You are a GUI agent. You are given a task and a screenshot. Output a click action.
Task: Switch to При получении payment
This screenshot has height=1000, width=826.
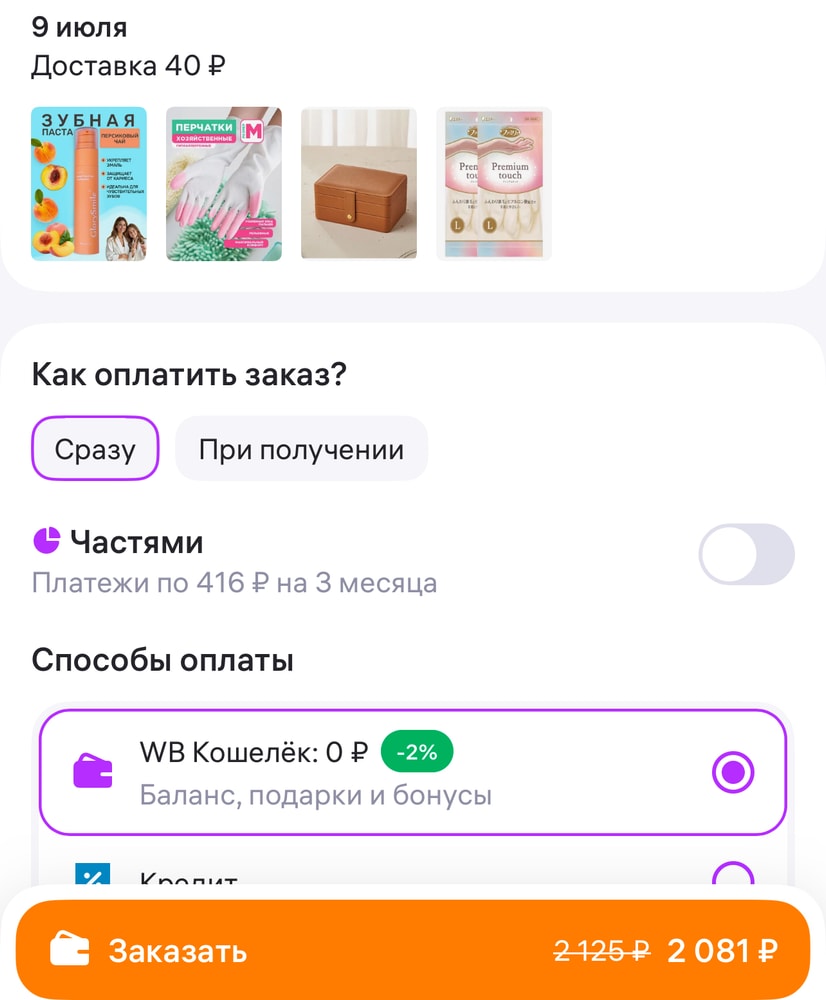(301, 449)
